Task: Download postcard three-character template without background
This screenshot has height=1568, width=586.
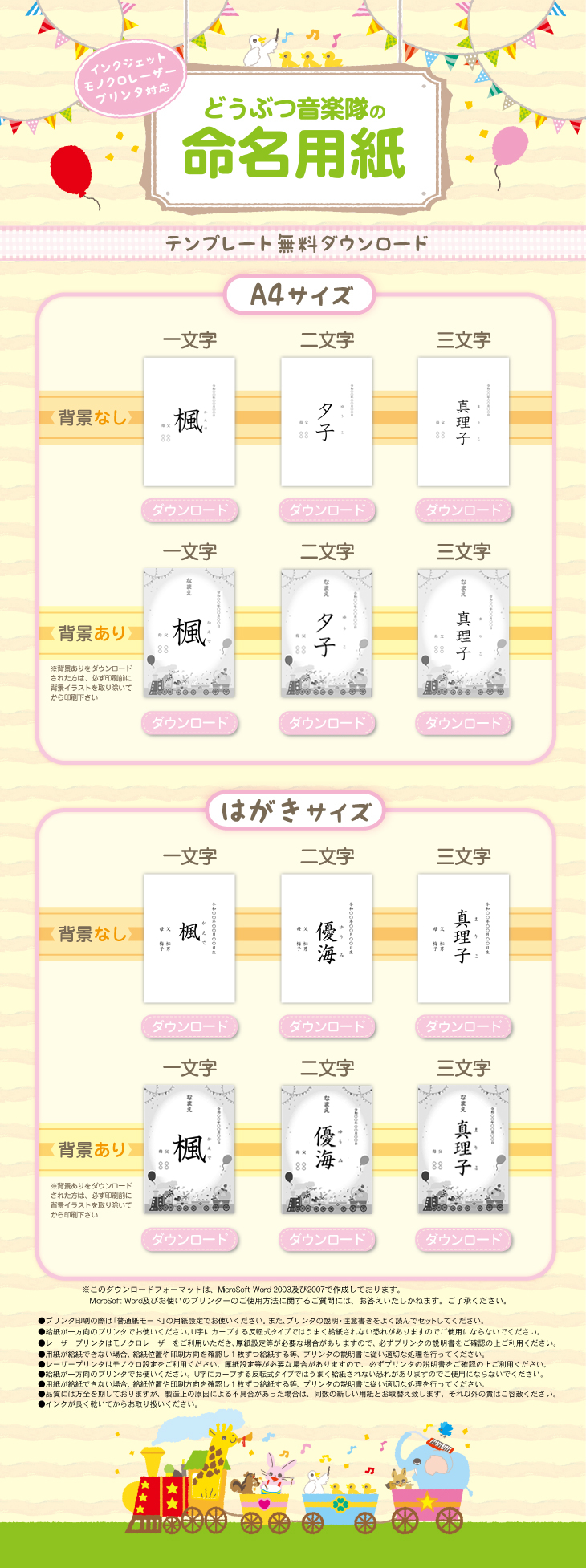Action: [x=463, y=1026]
